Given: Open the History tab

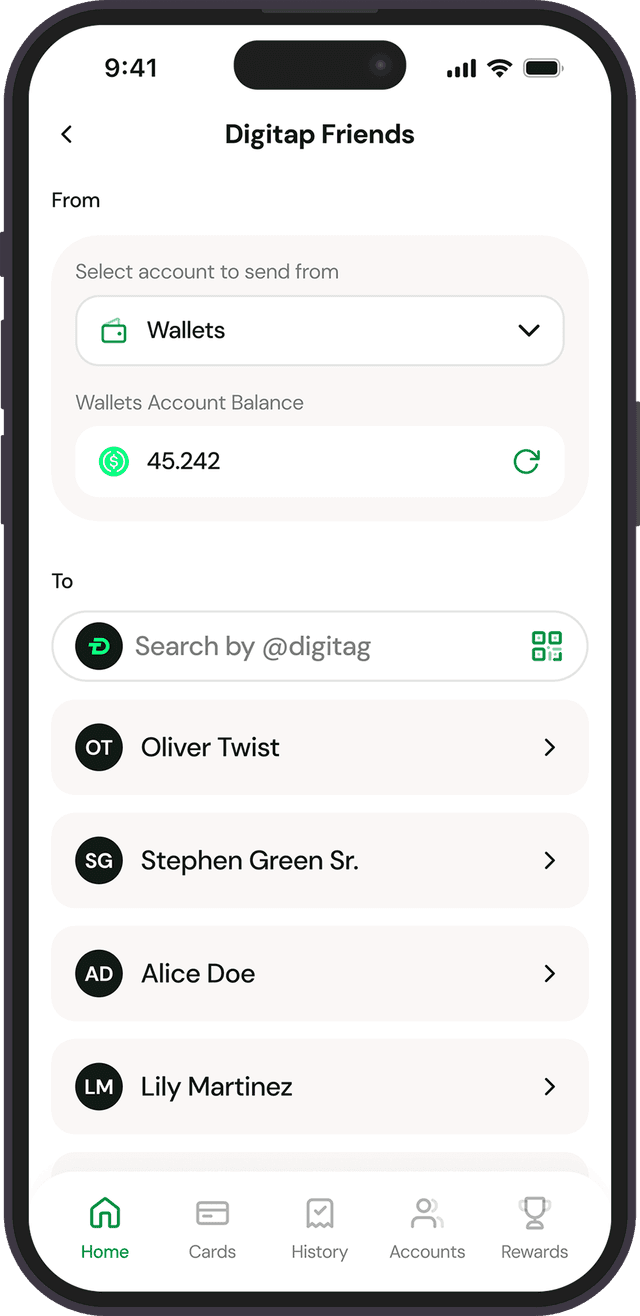Looking at the screenshot, I should pos(319,1229).
